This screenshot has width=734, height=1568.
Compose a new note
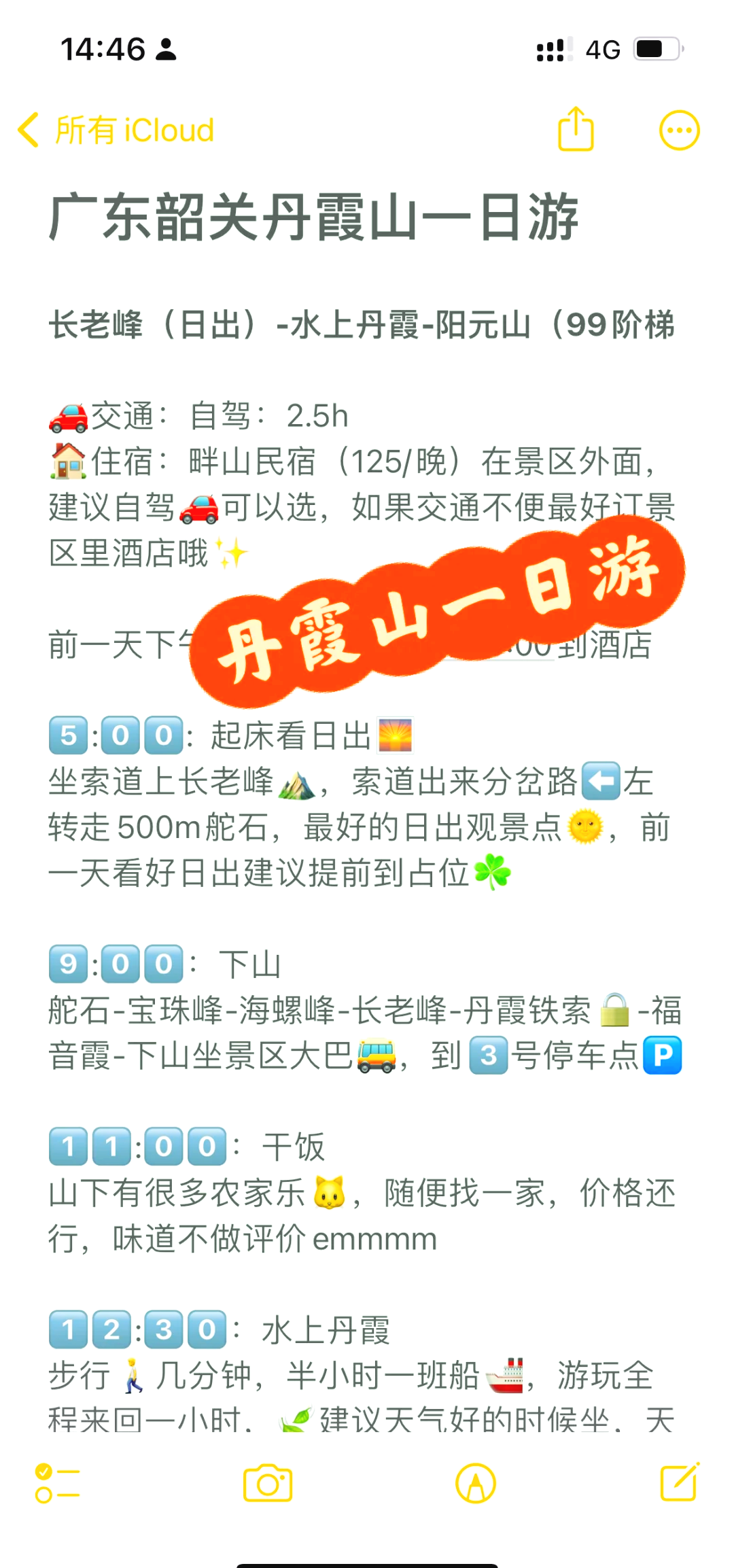(679, 1482)
